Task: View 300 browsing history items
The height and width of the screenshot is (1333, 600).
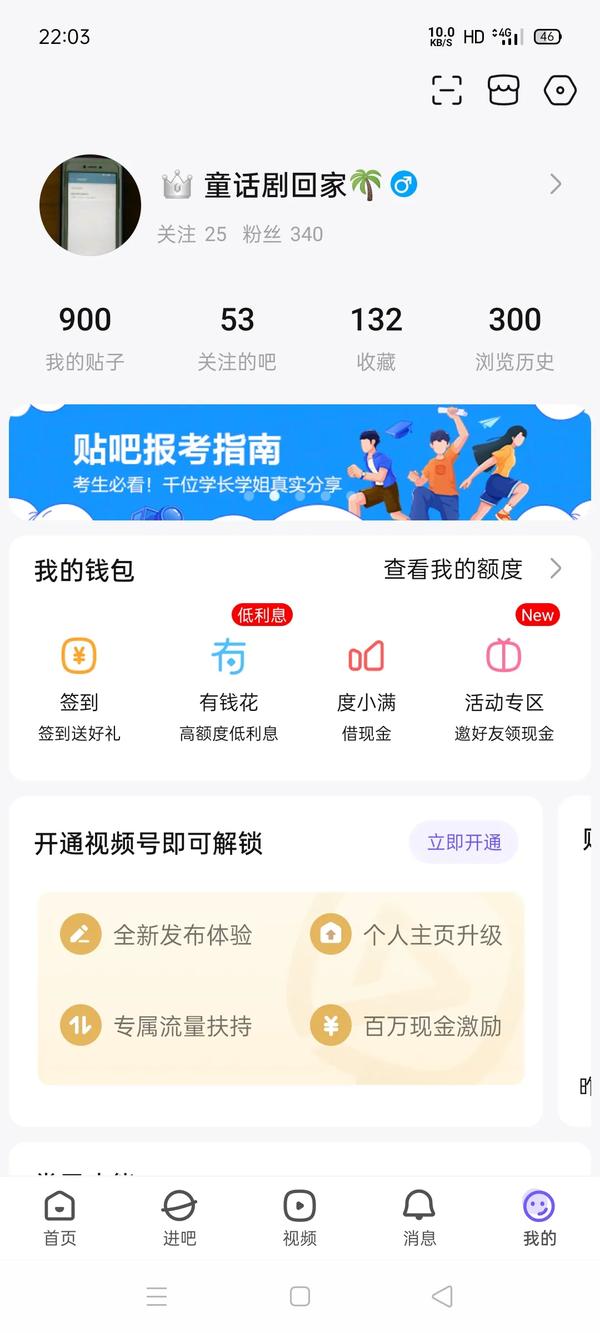Action: coord(515,339)
